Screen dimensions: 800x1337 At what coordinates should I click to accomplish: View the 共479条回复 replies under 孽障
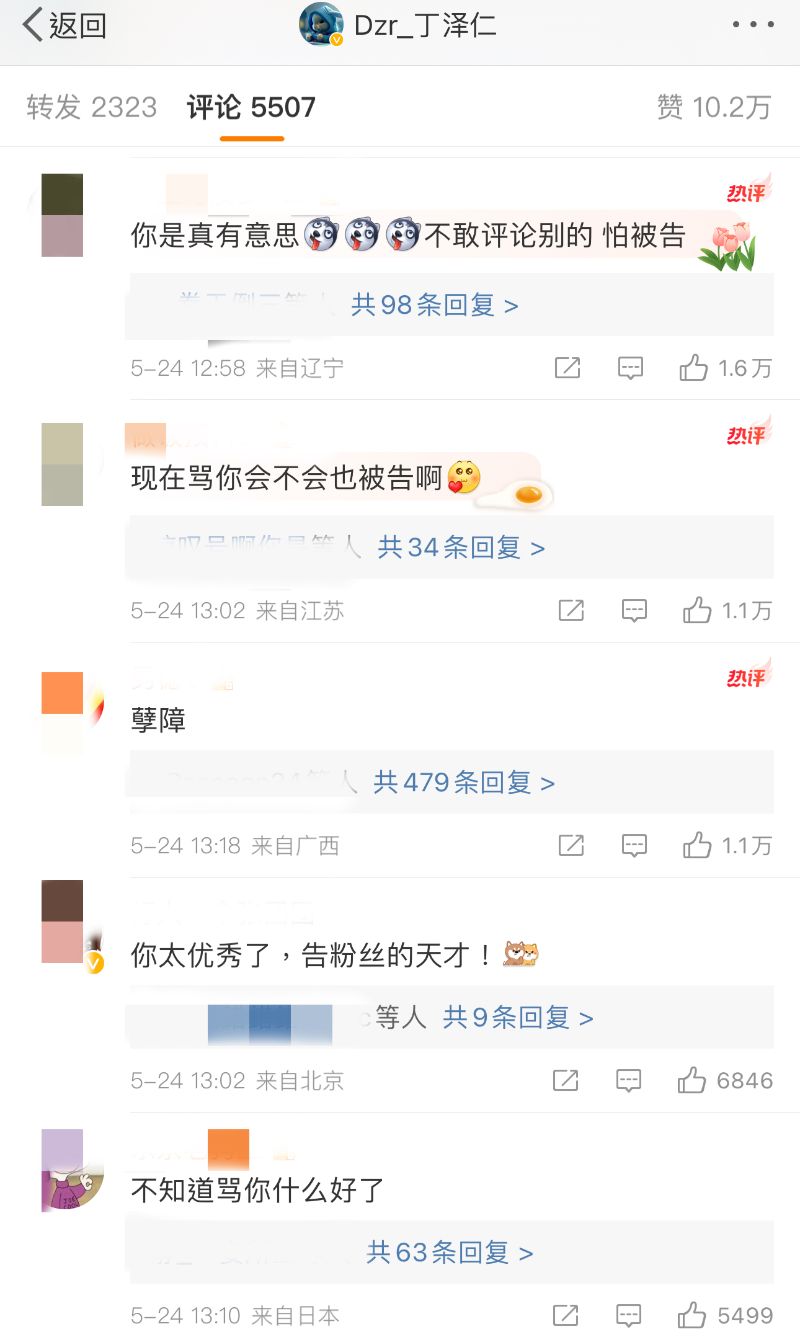click(x=464, y=782)
